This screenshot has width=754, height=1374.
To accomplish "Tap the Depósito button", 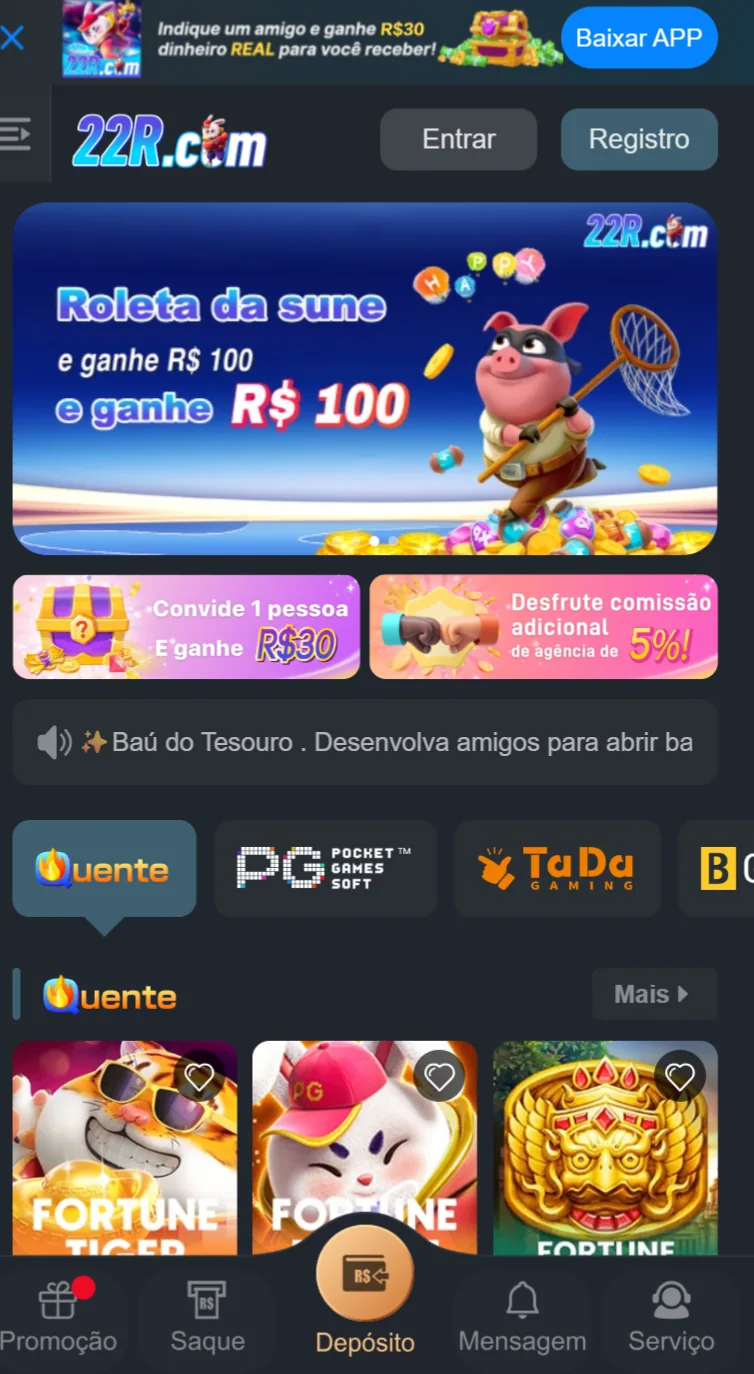I will [x=364, y=1290].
